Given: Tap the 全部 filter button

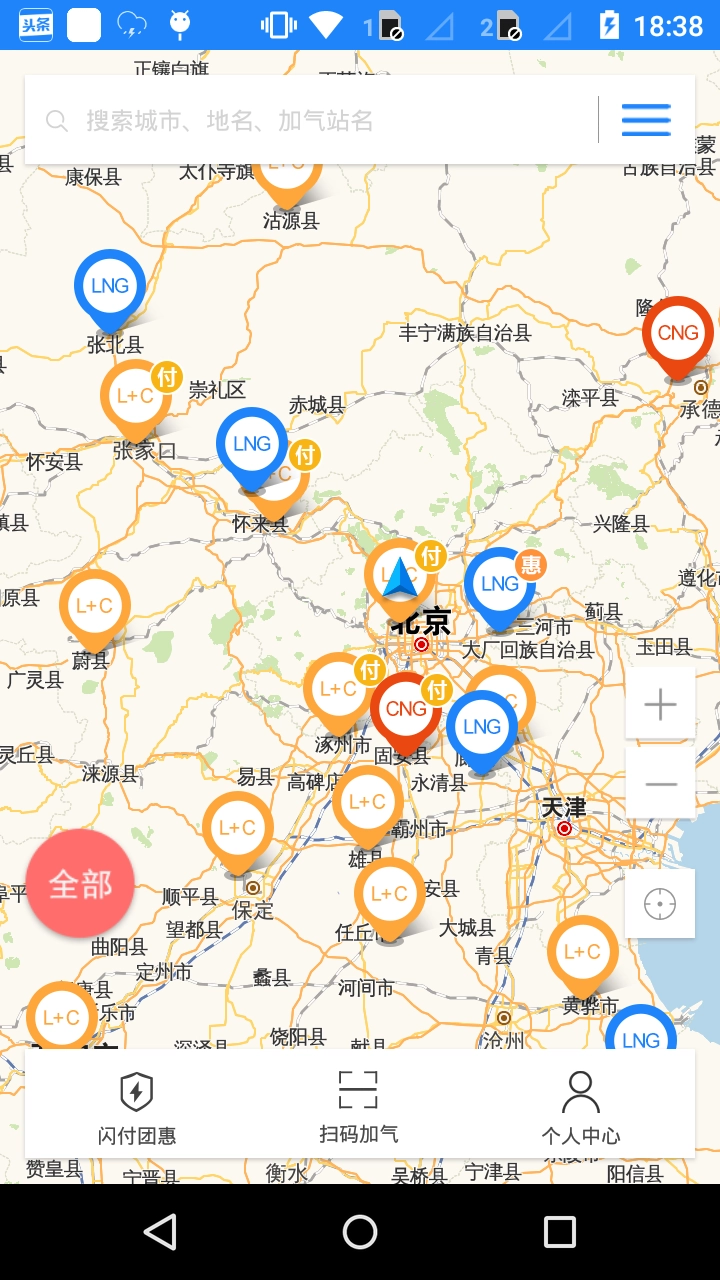Looking at the screenshot, I should (x=80, y=883).
